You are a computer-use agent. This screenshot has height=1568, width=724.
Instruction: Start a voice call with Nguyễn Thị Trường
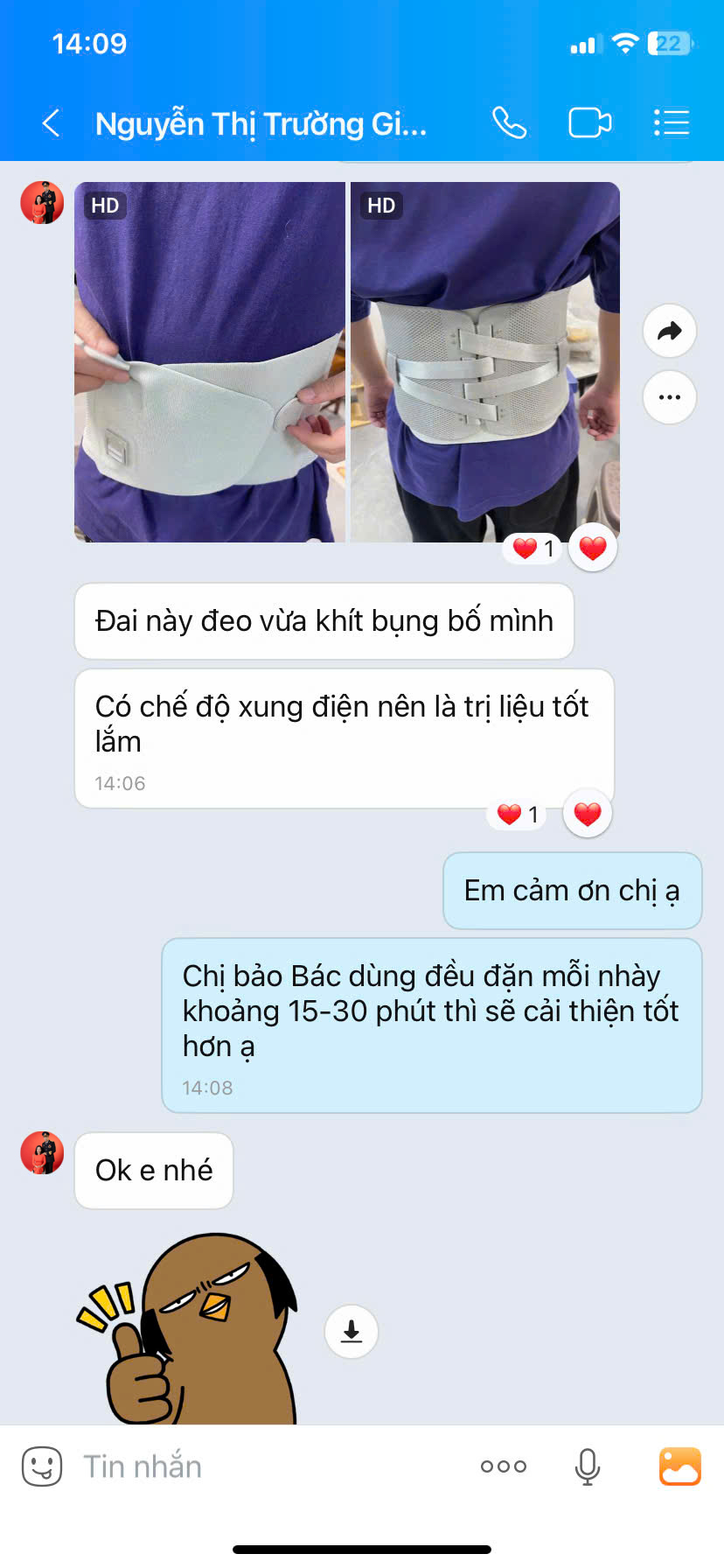point(509,123)
